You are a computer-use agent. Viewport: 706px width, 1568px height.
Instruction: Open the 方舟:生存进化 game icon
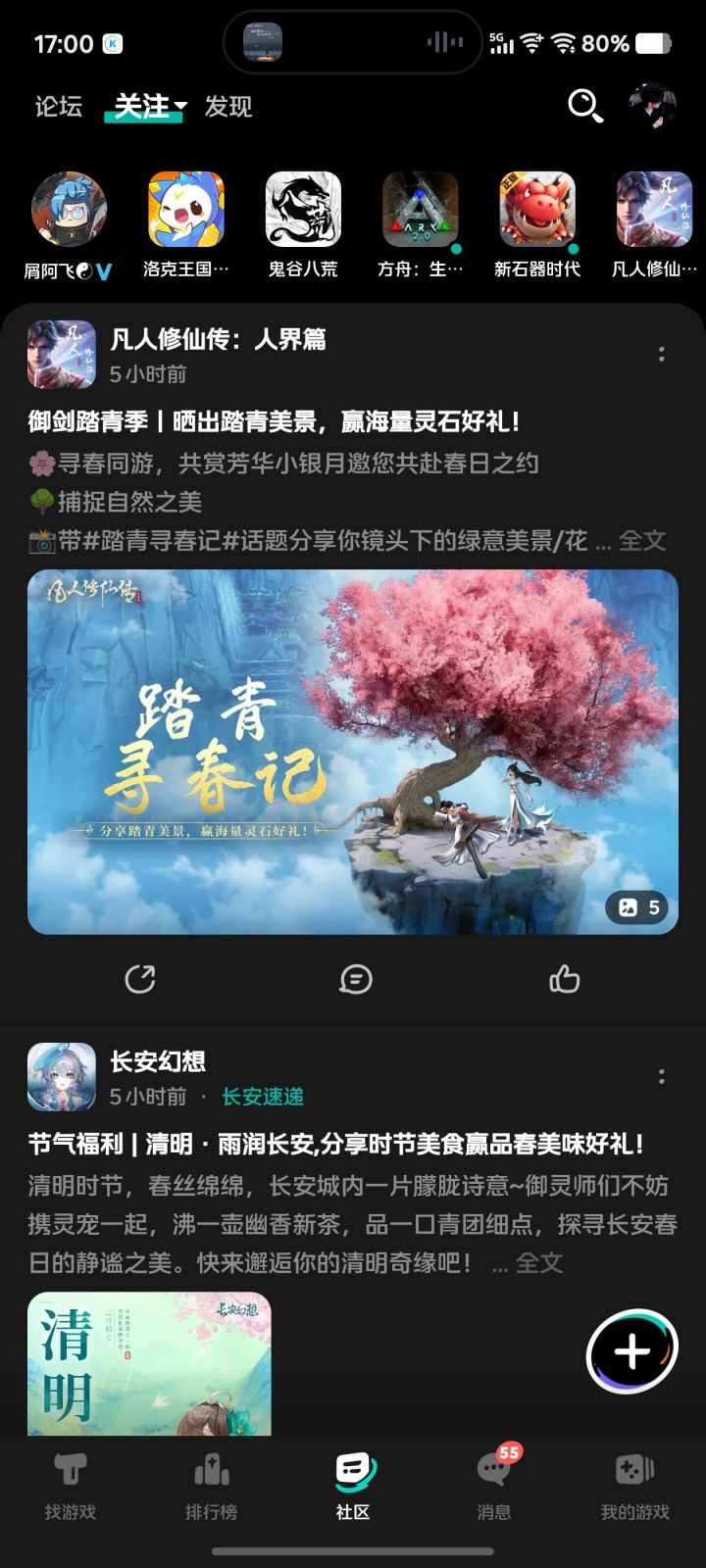[422, 211]
